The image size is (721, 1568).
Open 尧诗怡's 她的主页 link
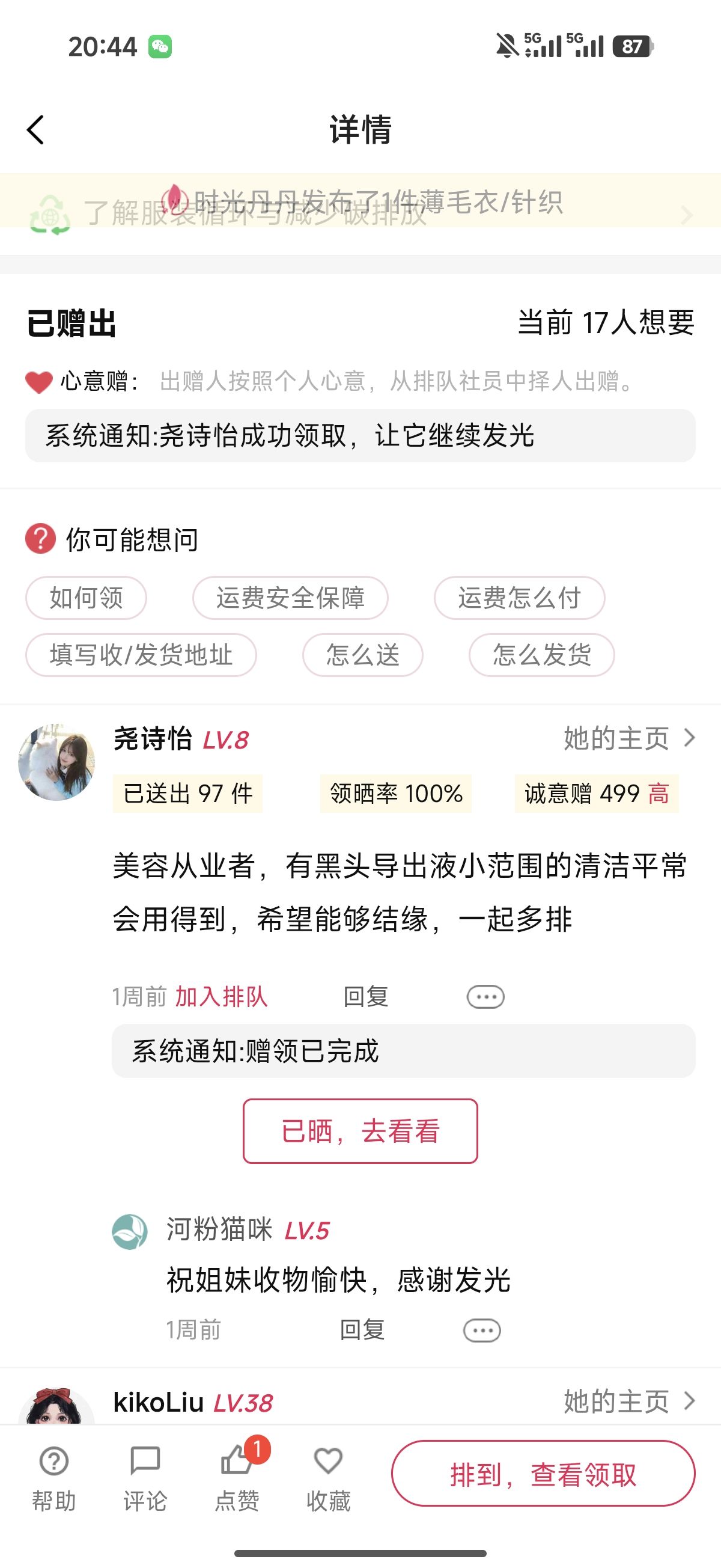[628, 738]
